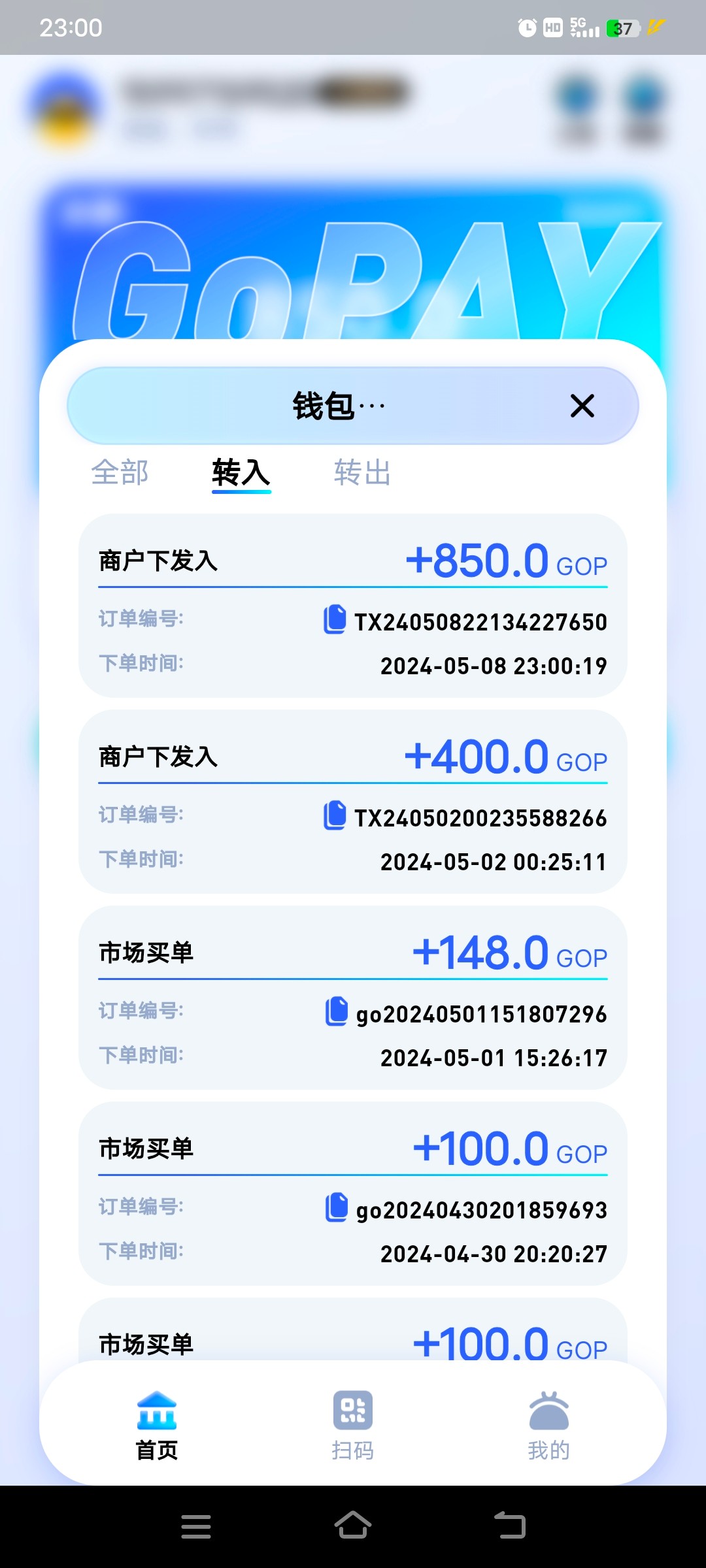The width and height of the screenshot is (706, 1568).
Task: Go to the 我的 tab
Action: (549, 1426)
